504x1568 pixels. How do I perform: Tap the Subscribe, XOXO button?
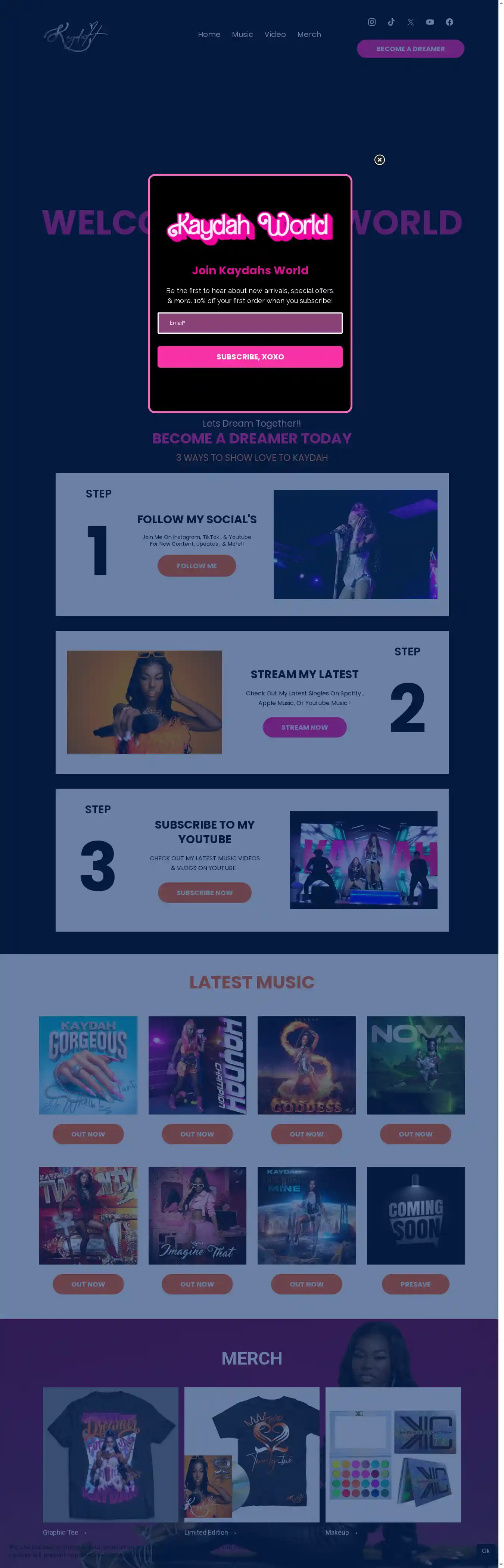pyautogui.click(x=249, y=357)
